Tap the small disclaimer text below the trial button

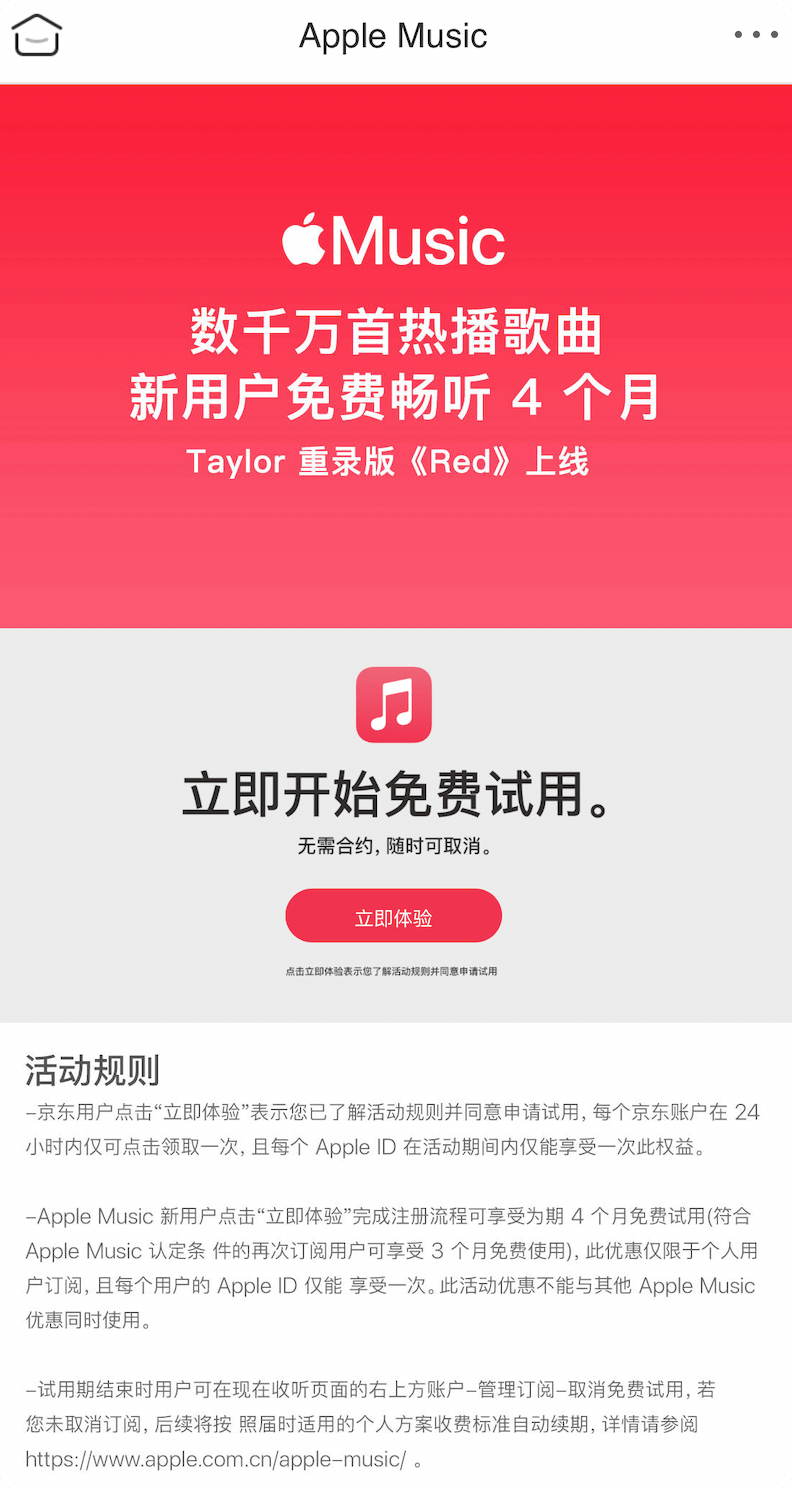(x=394, y=970)
